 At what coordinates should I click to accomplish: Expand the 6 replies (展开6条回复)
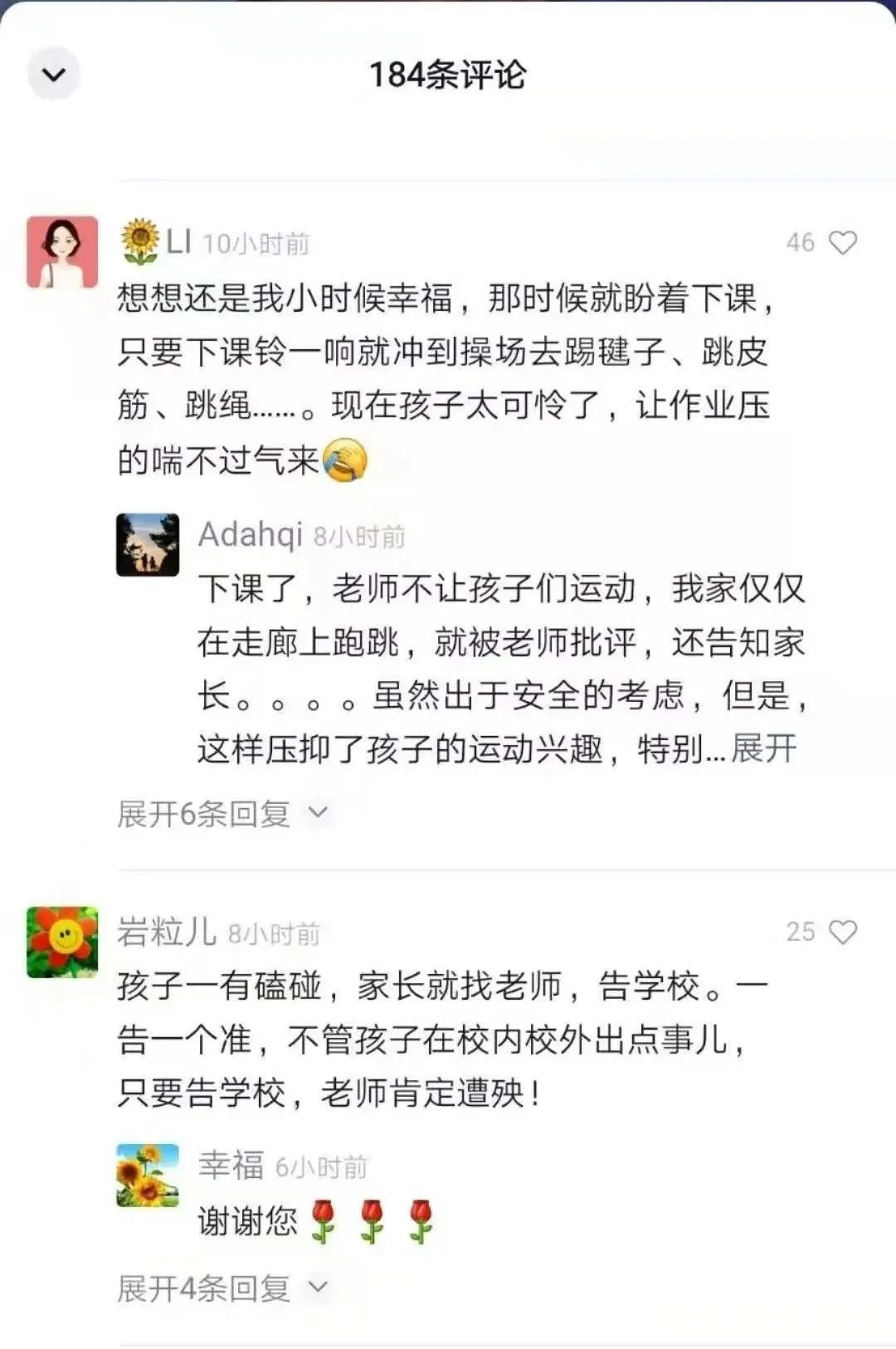click(222, 814)
